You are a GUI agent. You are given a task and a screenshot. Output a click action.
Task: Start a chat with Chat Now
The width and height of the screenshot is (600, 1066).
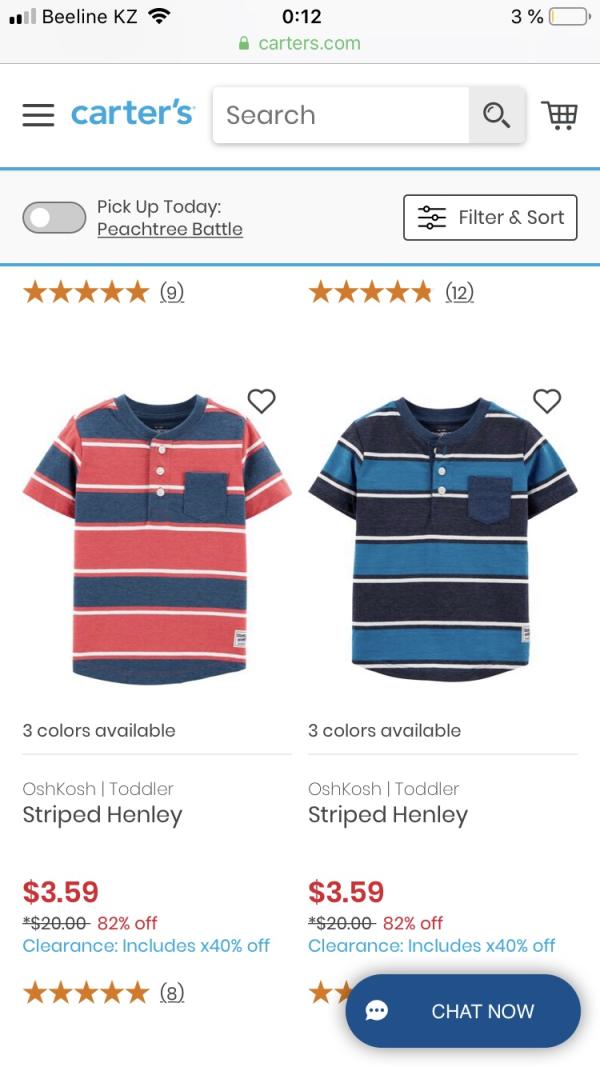point(463,1011)
